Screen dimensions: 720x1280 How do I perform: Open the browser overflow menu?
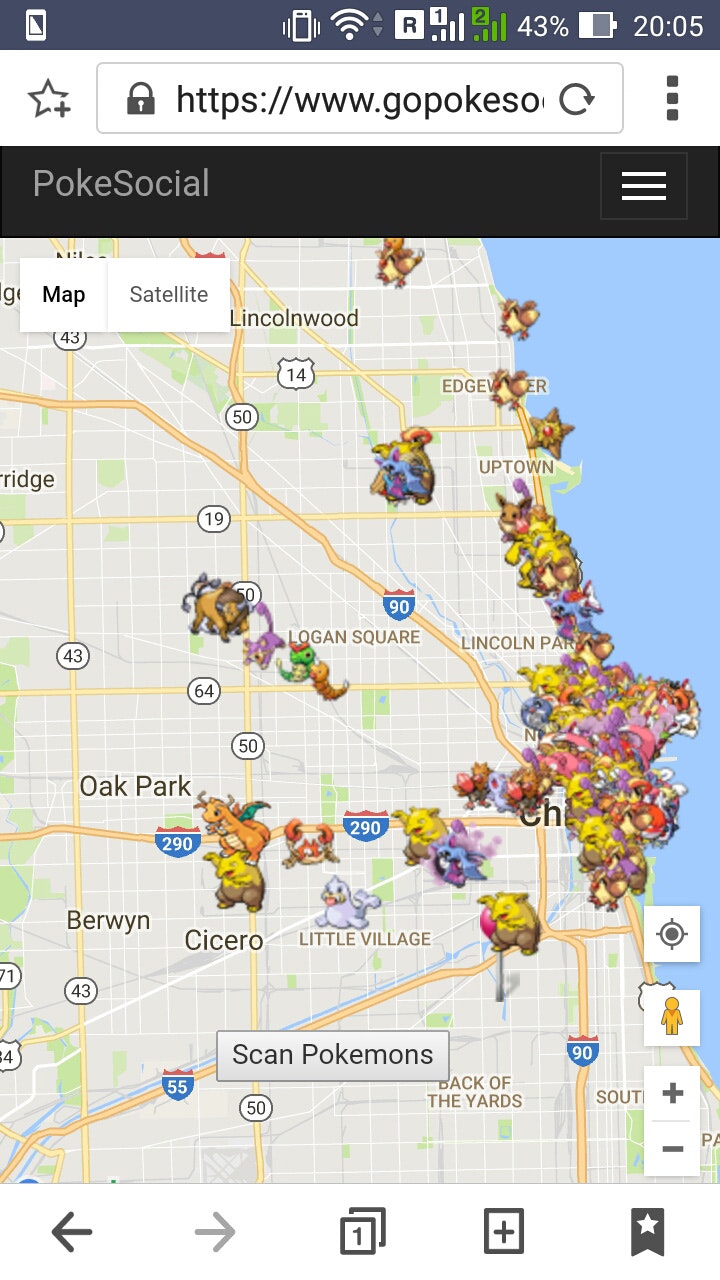[672, 97]
